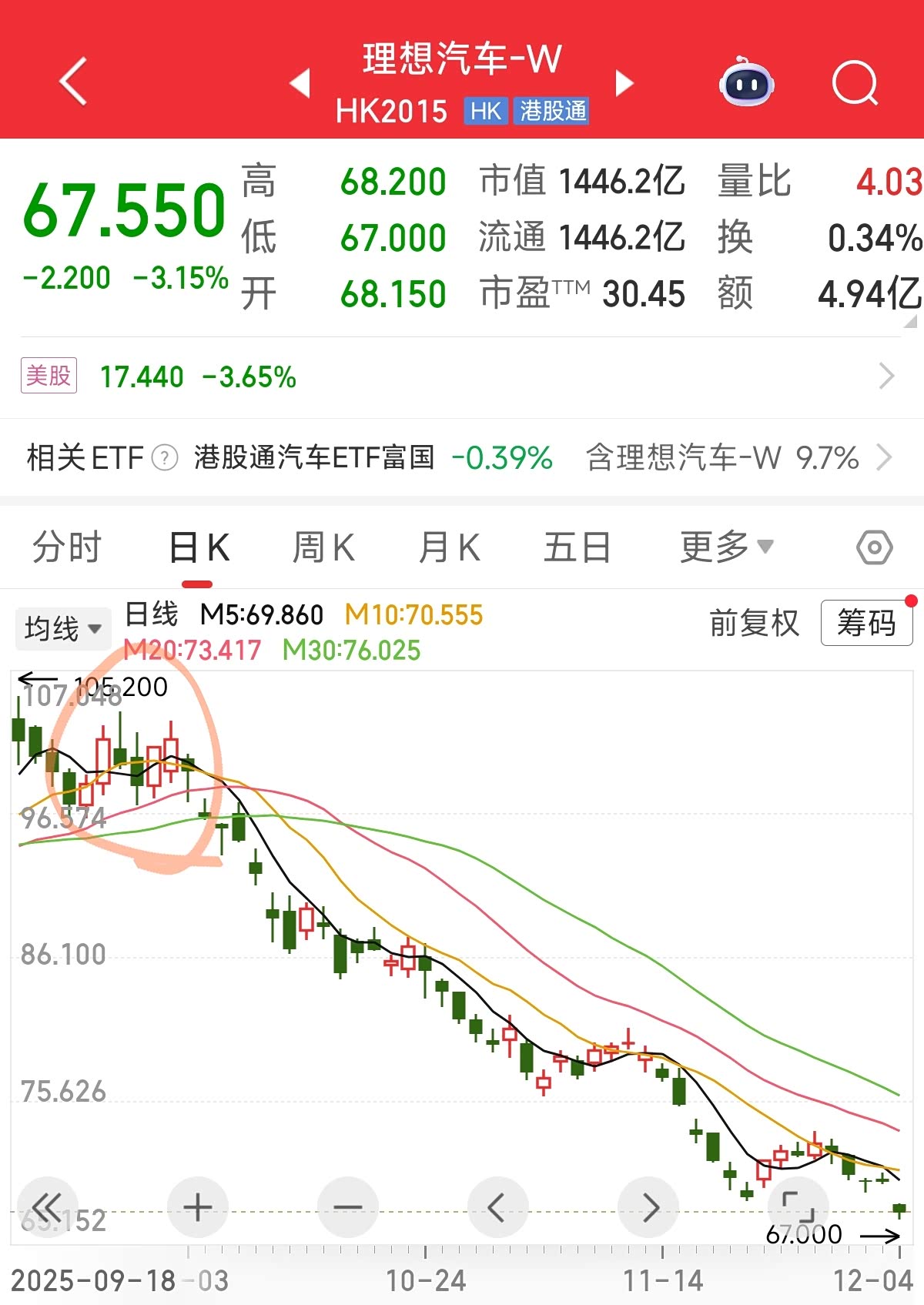Open stock search

pos(855,82)
